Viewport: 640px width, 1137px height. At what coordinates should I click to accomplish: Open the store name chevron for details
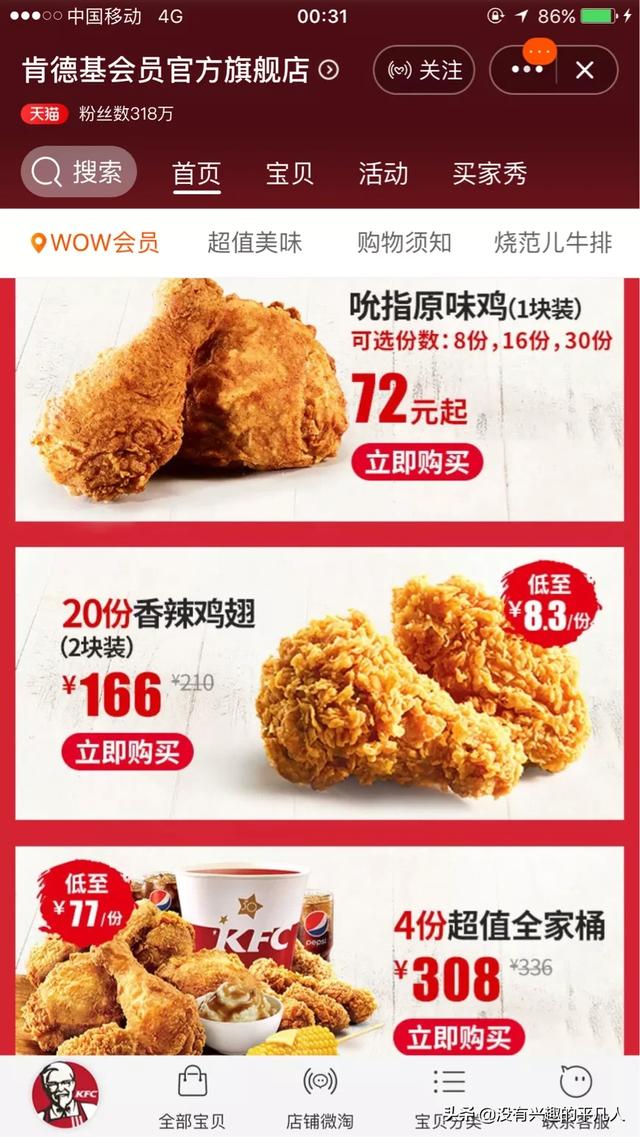coord(328,70)
